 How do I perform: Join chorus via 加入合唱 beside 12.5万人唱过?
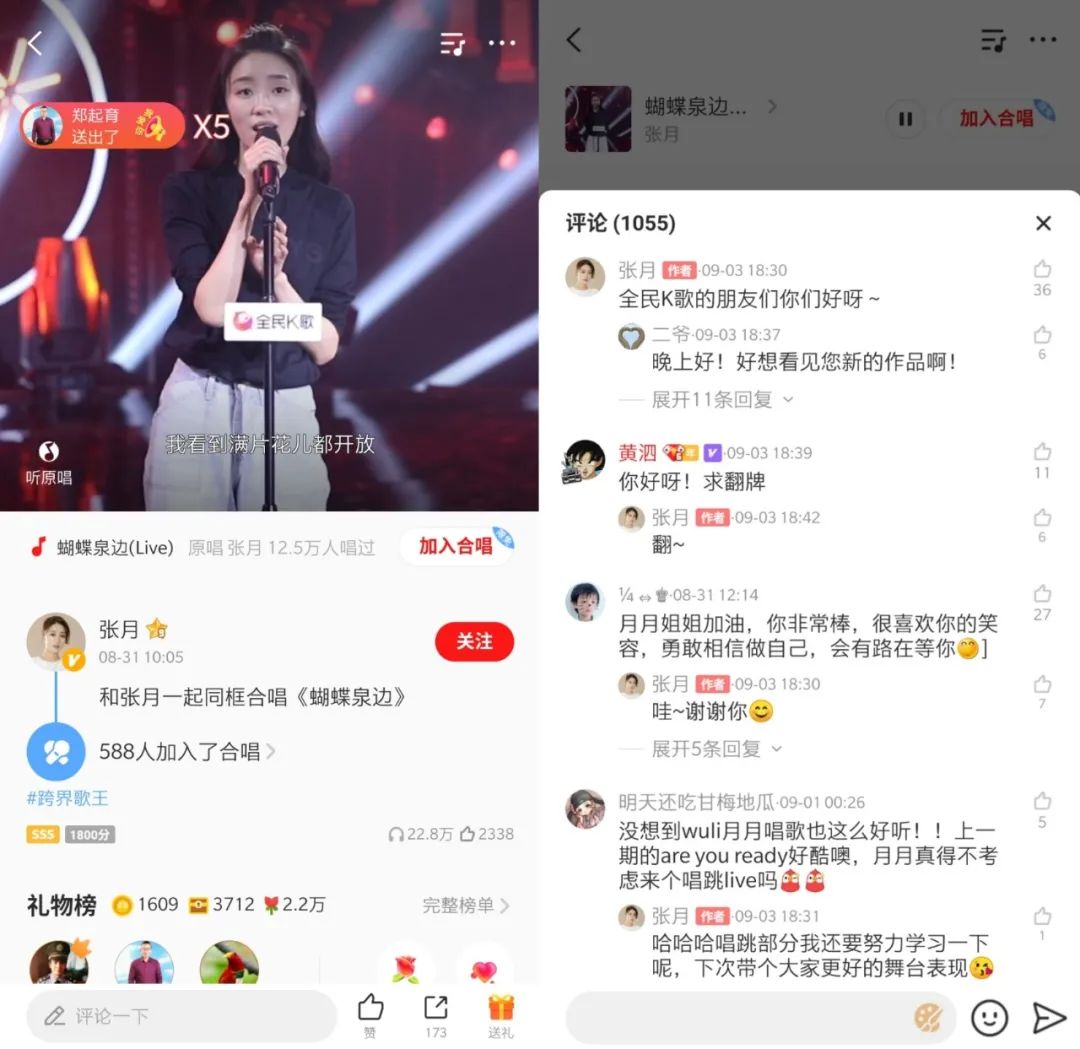point(456,546)
